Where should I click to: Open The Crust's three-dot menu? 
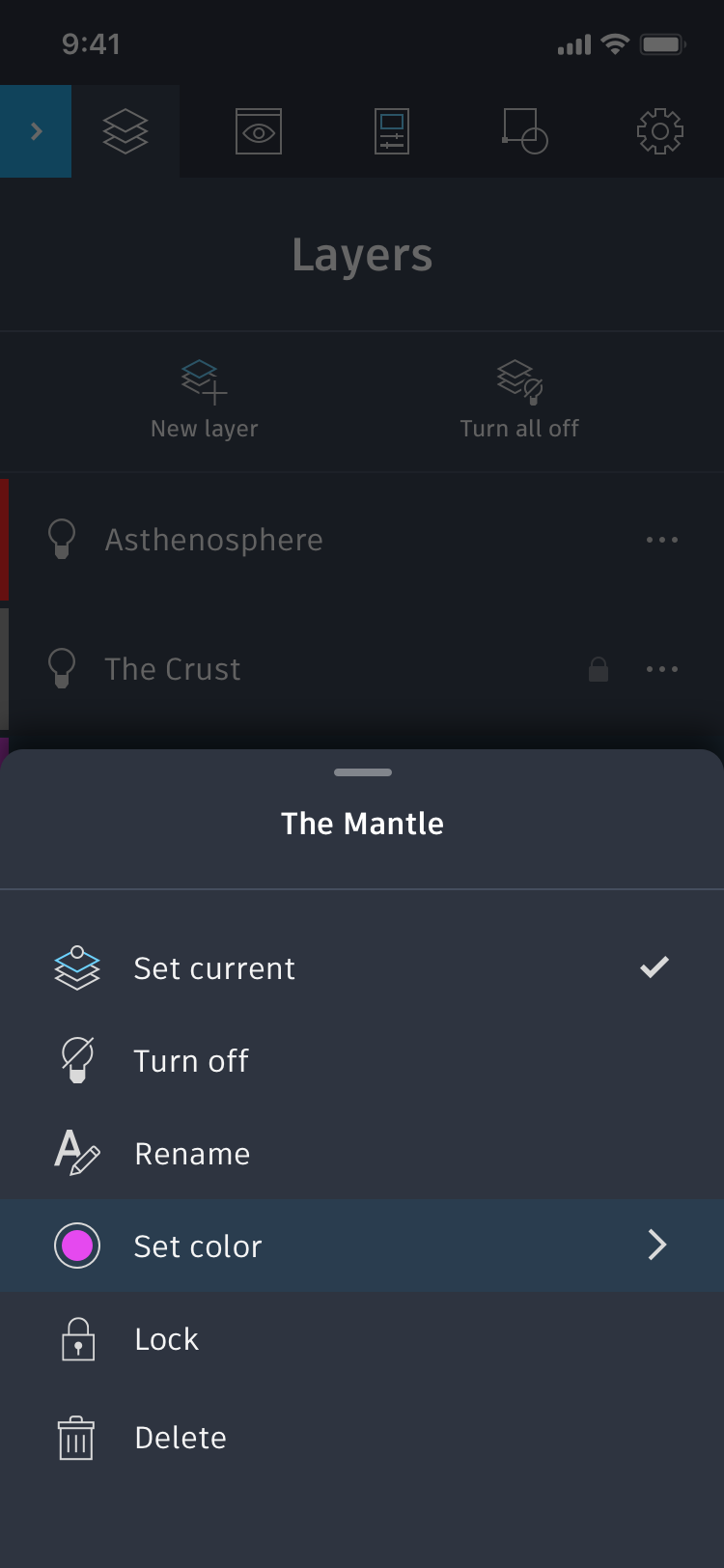[662, 669]
